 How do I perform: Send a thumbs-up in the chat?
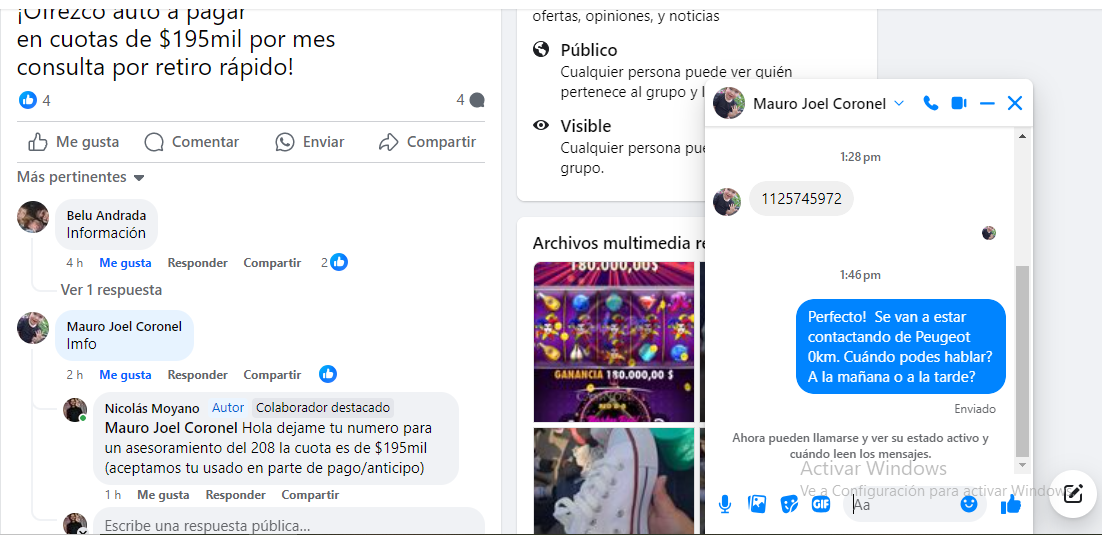(x=1010, y=504)
